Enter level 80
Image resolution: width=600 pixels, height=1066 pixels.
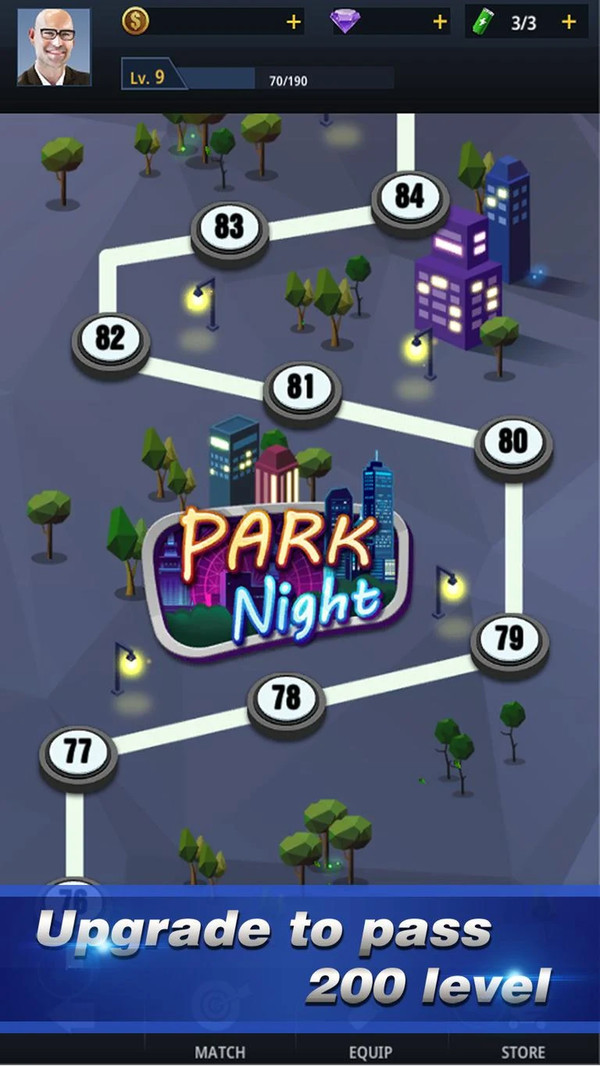513,441
